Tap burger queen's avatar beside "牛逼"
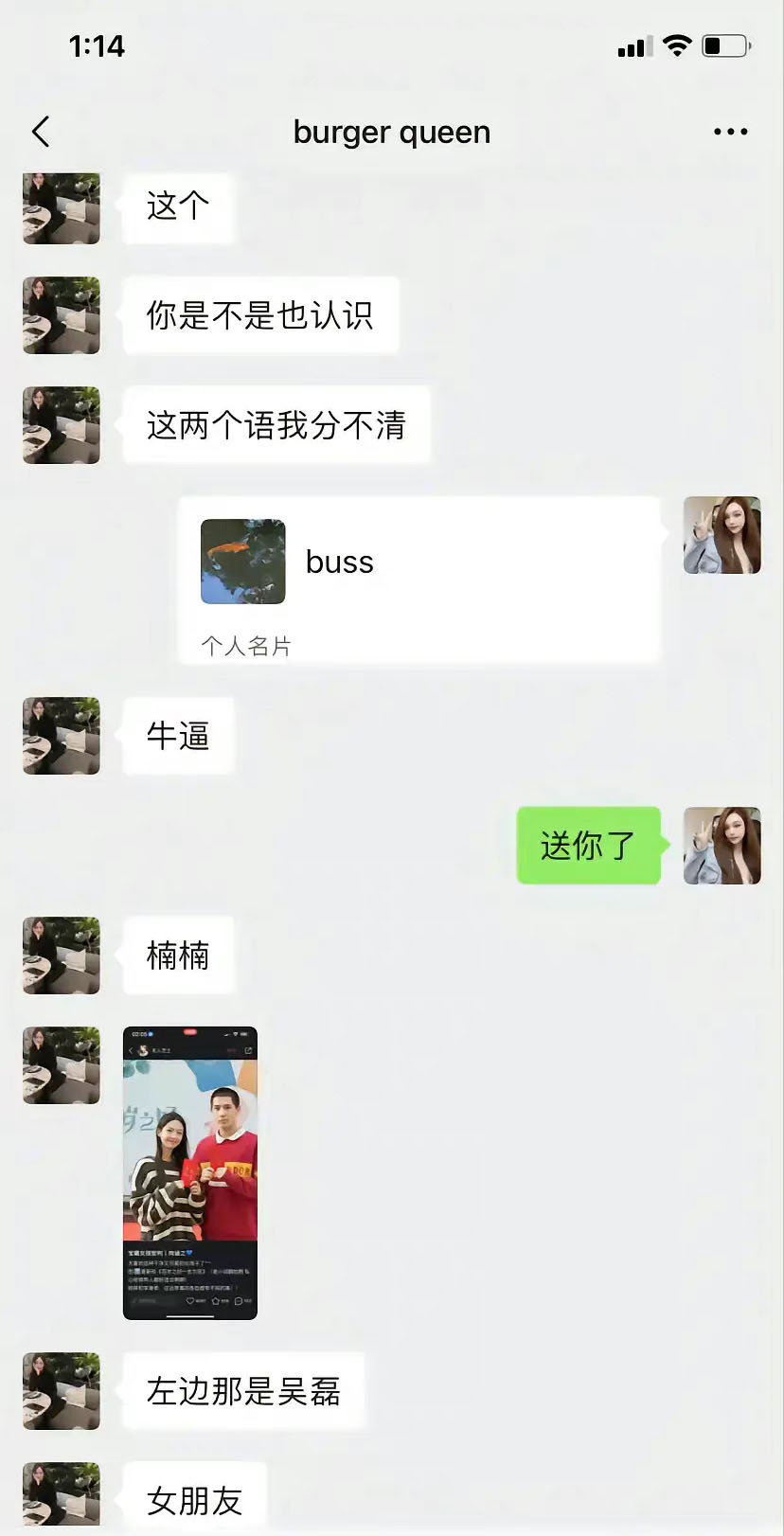Screen dimensions: 784x1536 61,736
